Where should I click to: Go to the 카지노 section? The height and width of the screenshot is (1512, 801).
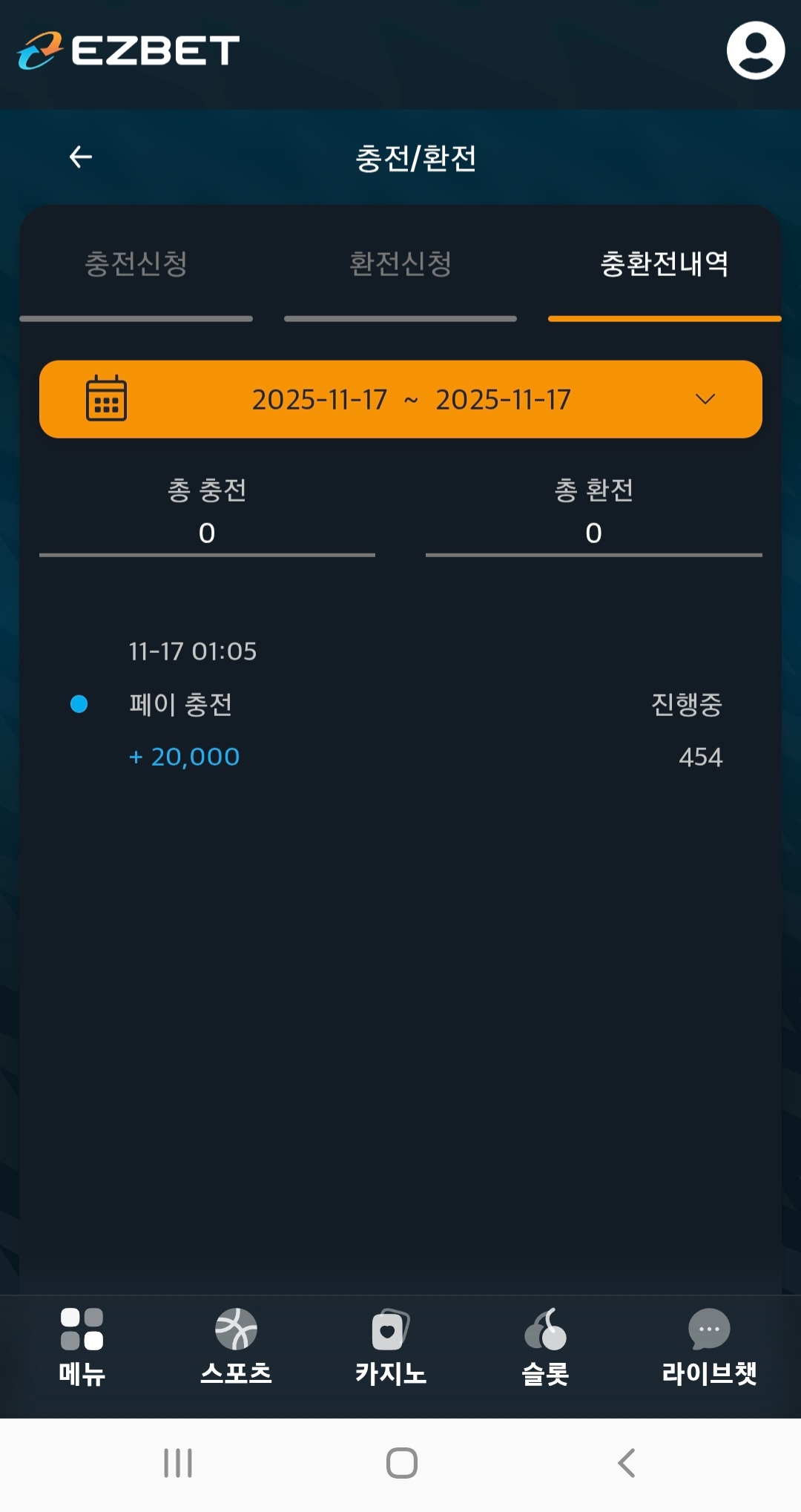tap(390, 1347)
